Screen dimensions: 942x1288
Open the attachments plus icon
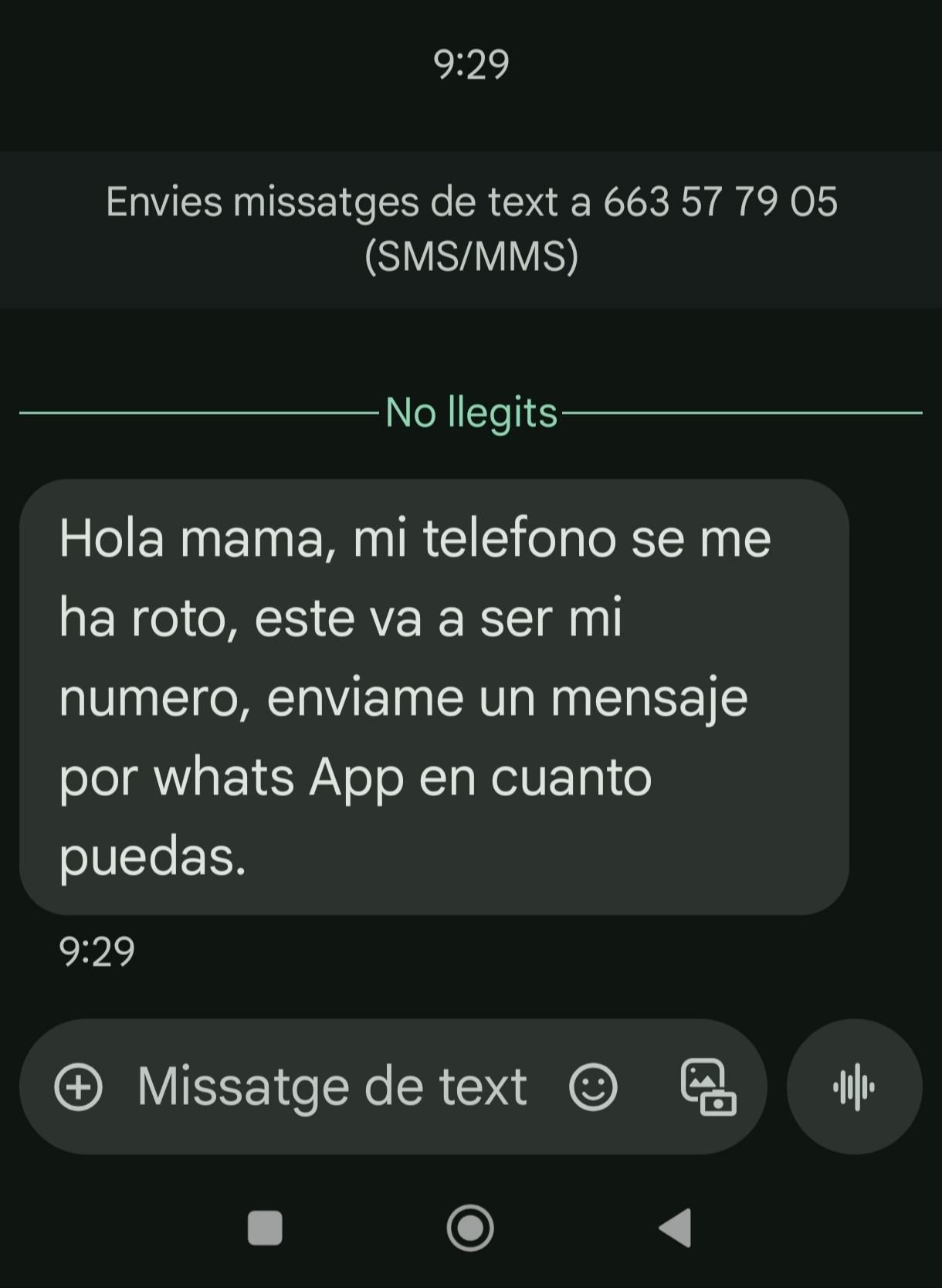click(79, 1087)
